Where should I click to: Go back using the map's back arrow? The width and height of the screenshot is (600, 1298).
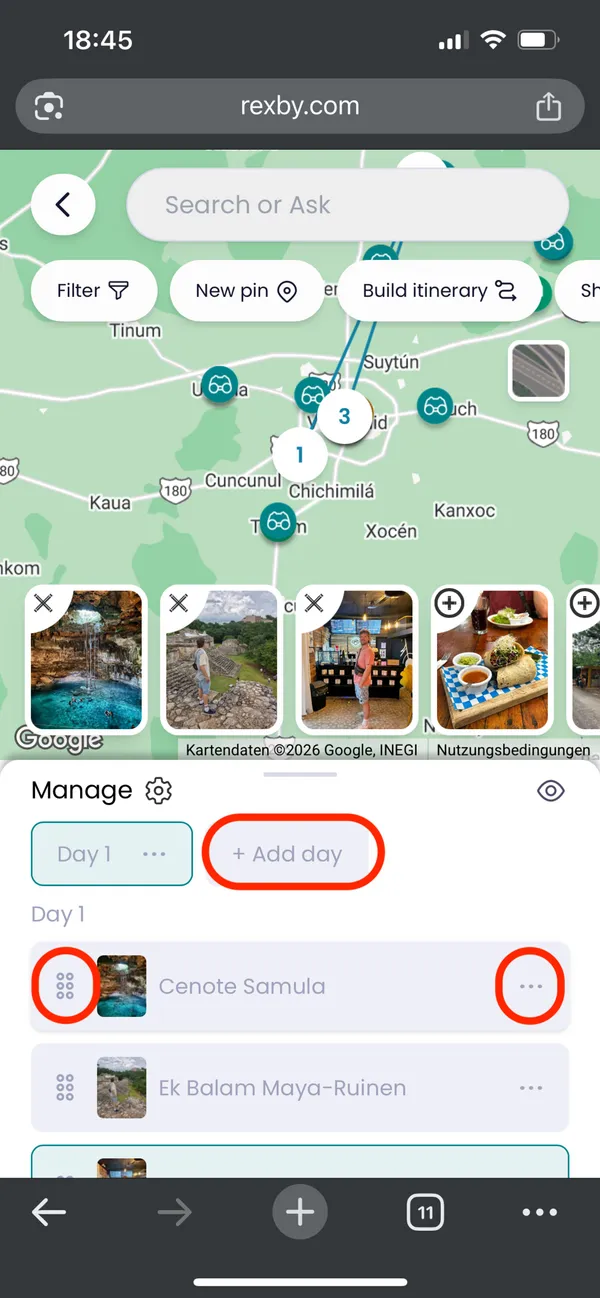pyautogui.click(x=63, y=205)
